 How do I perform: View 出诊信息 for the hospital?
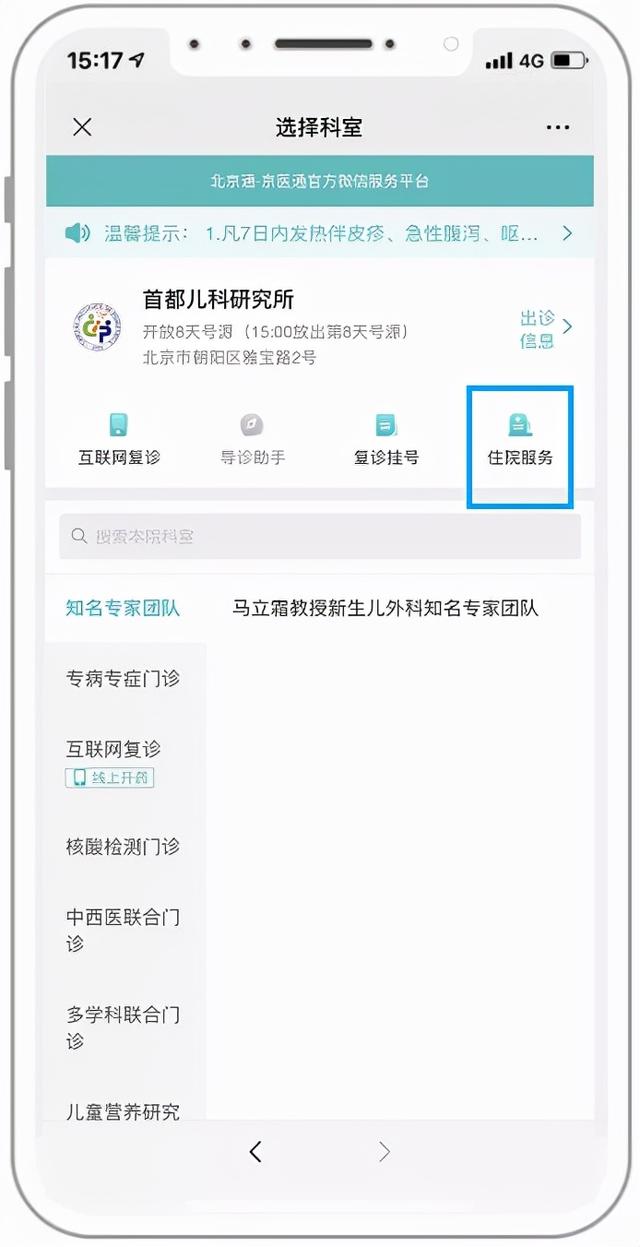tap(546, 328)
